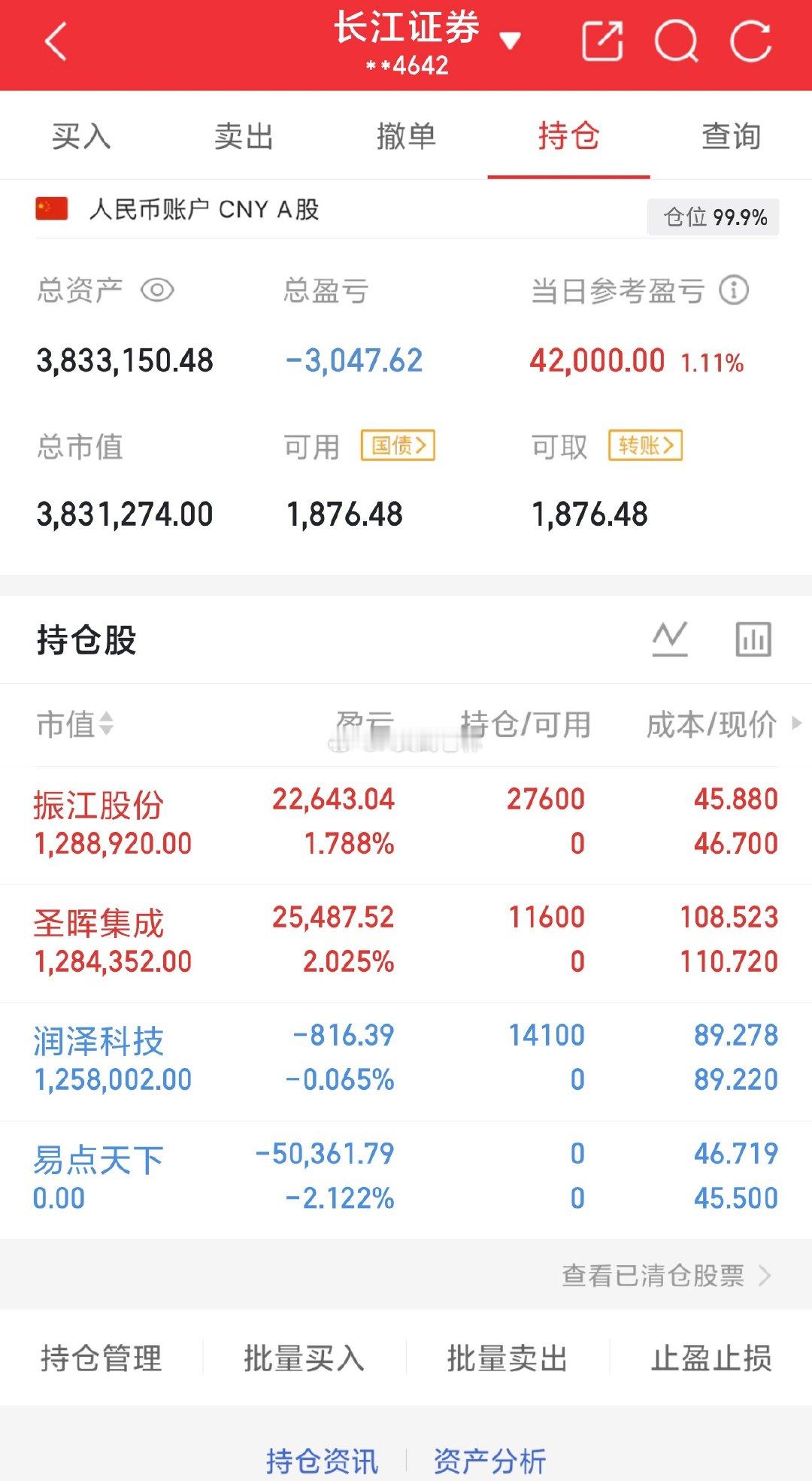Switch to the 卖出 tab
Viewport: 812px width, 1481px height.
point(242,136)
